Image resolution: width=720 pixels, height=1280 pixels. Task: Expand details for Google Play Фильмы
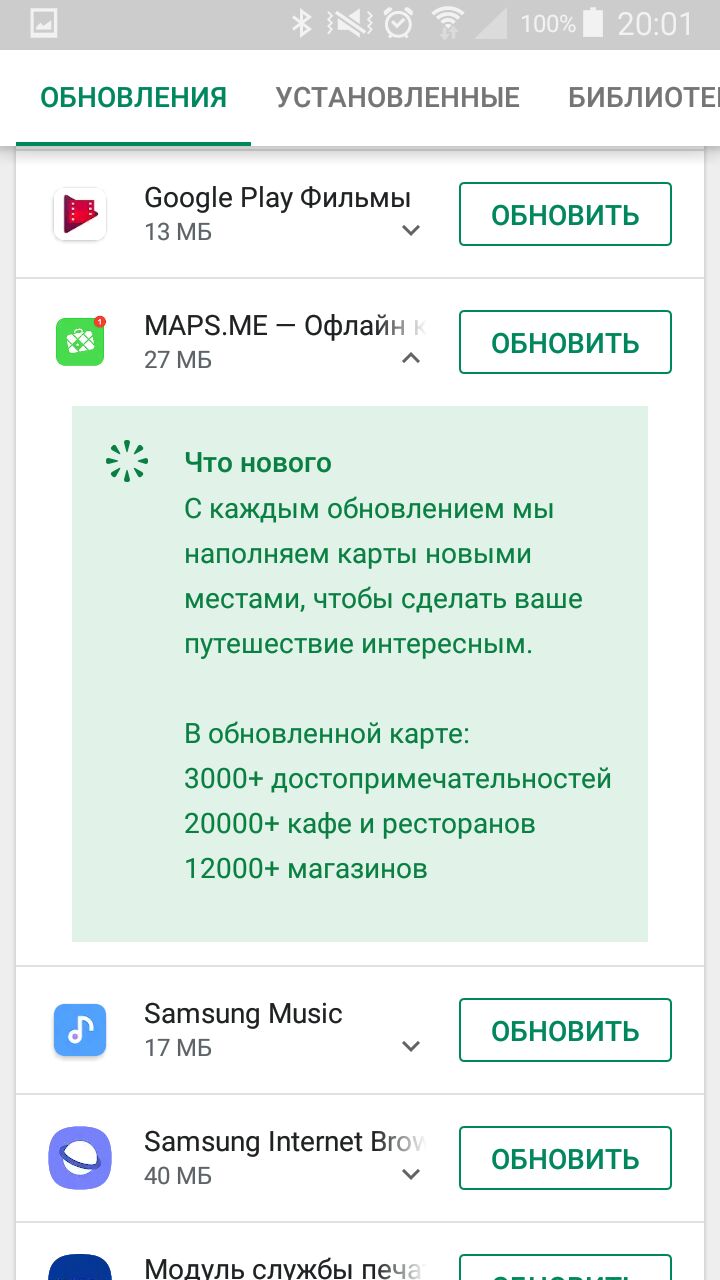[x=411, y=231]
